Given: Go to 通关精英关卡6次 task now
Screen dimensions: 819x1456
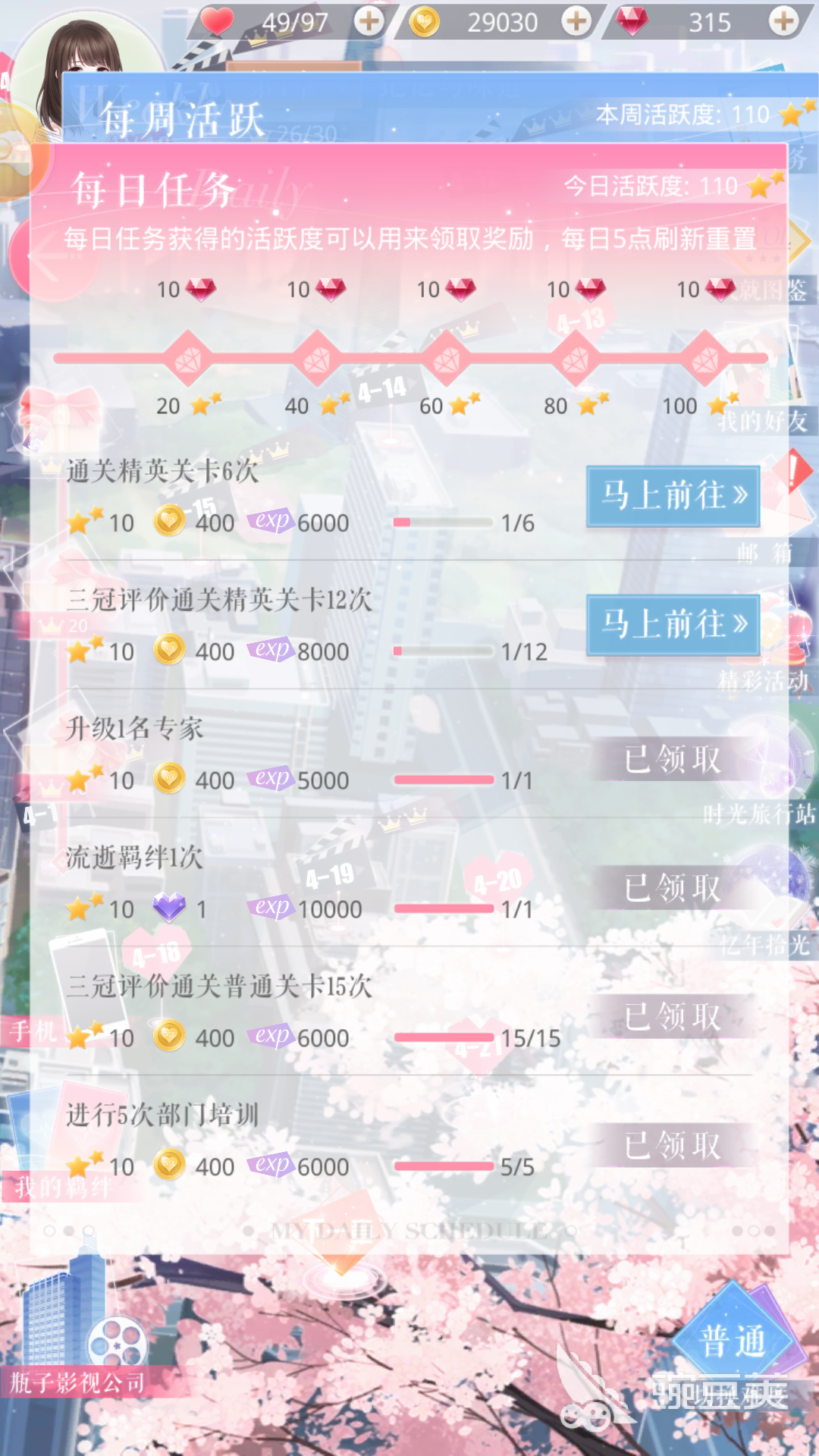Looking at the screenshot, I should click(673, 496).
